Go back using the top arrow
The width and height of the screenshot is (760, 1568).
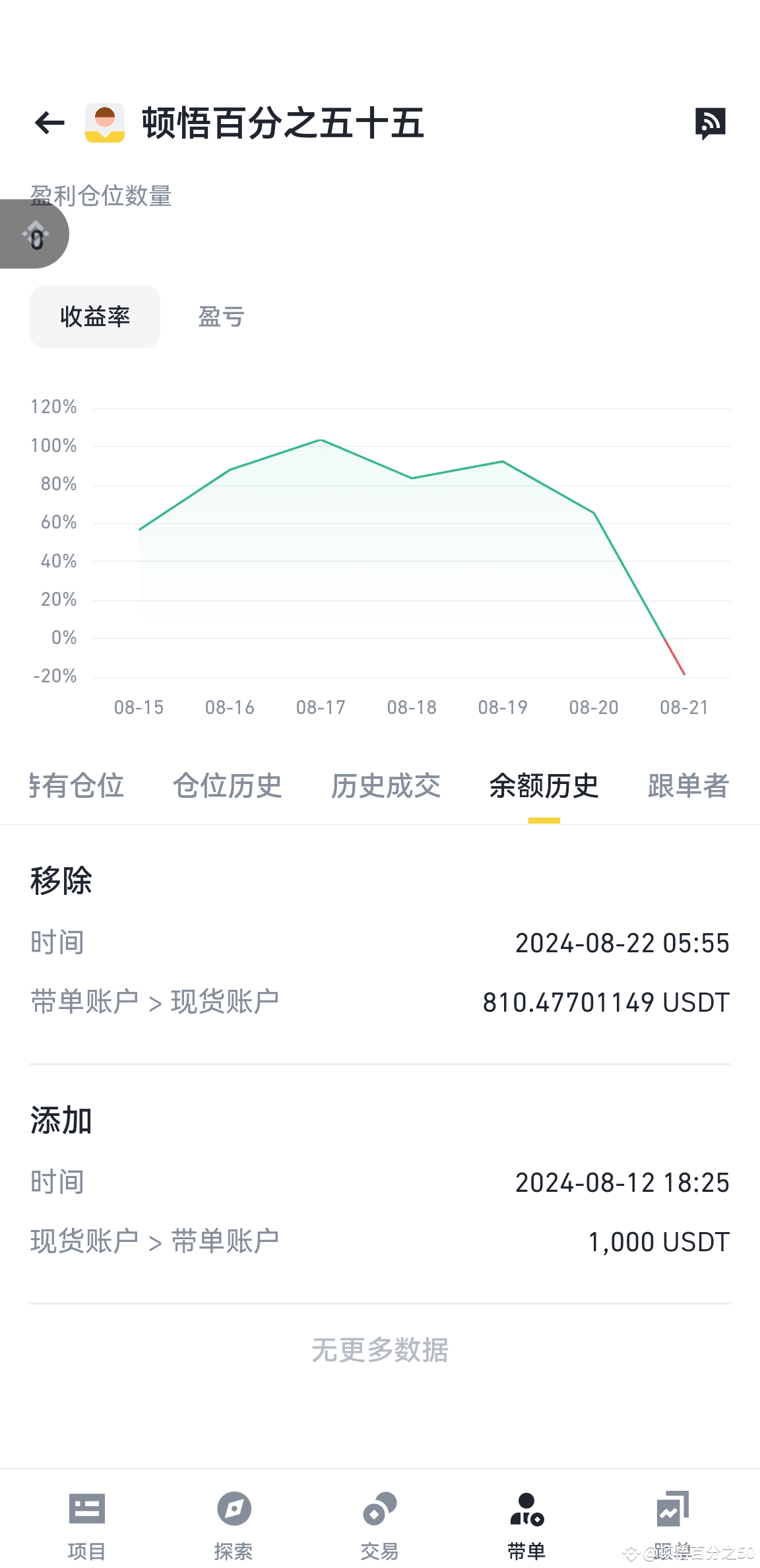point(49,123)
